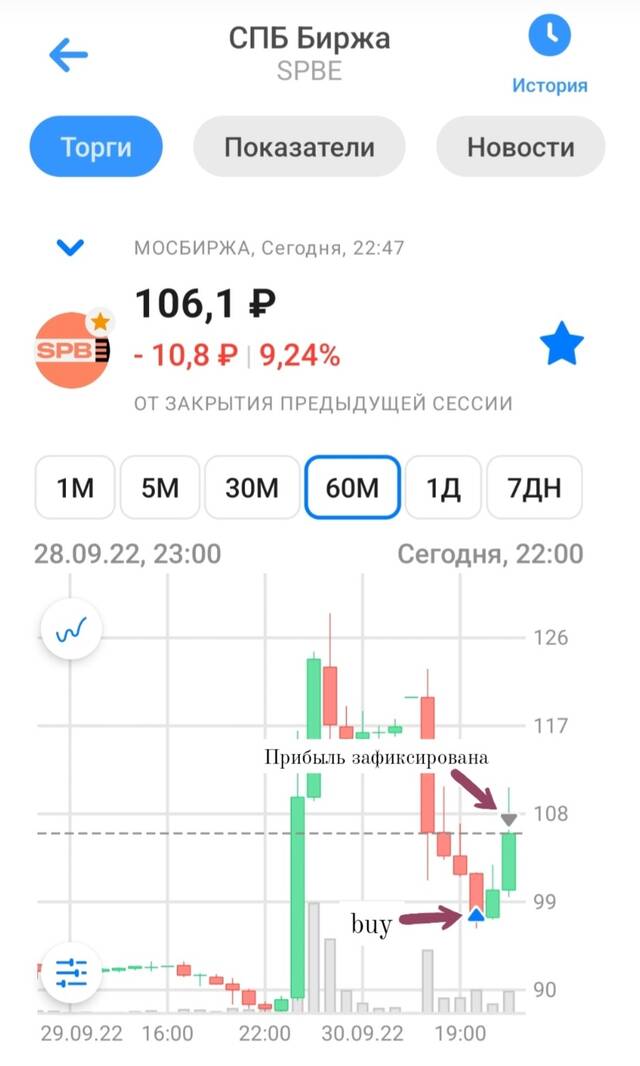Switch to the Новости tab

tap(520, 147)
